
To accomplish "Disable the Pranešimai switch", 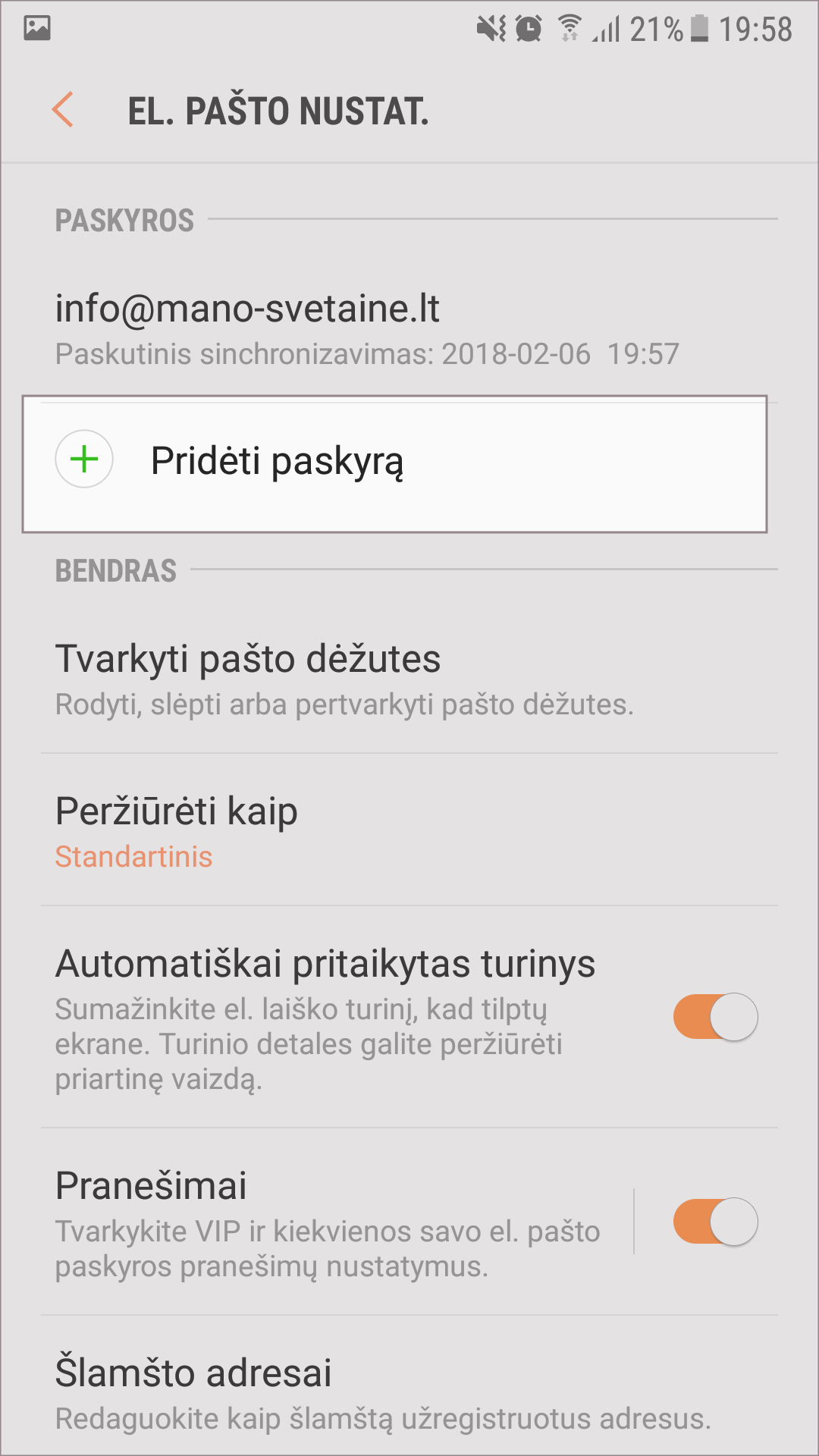I will tap(715, 1222).
